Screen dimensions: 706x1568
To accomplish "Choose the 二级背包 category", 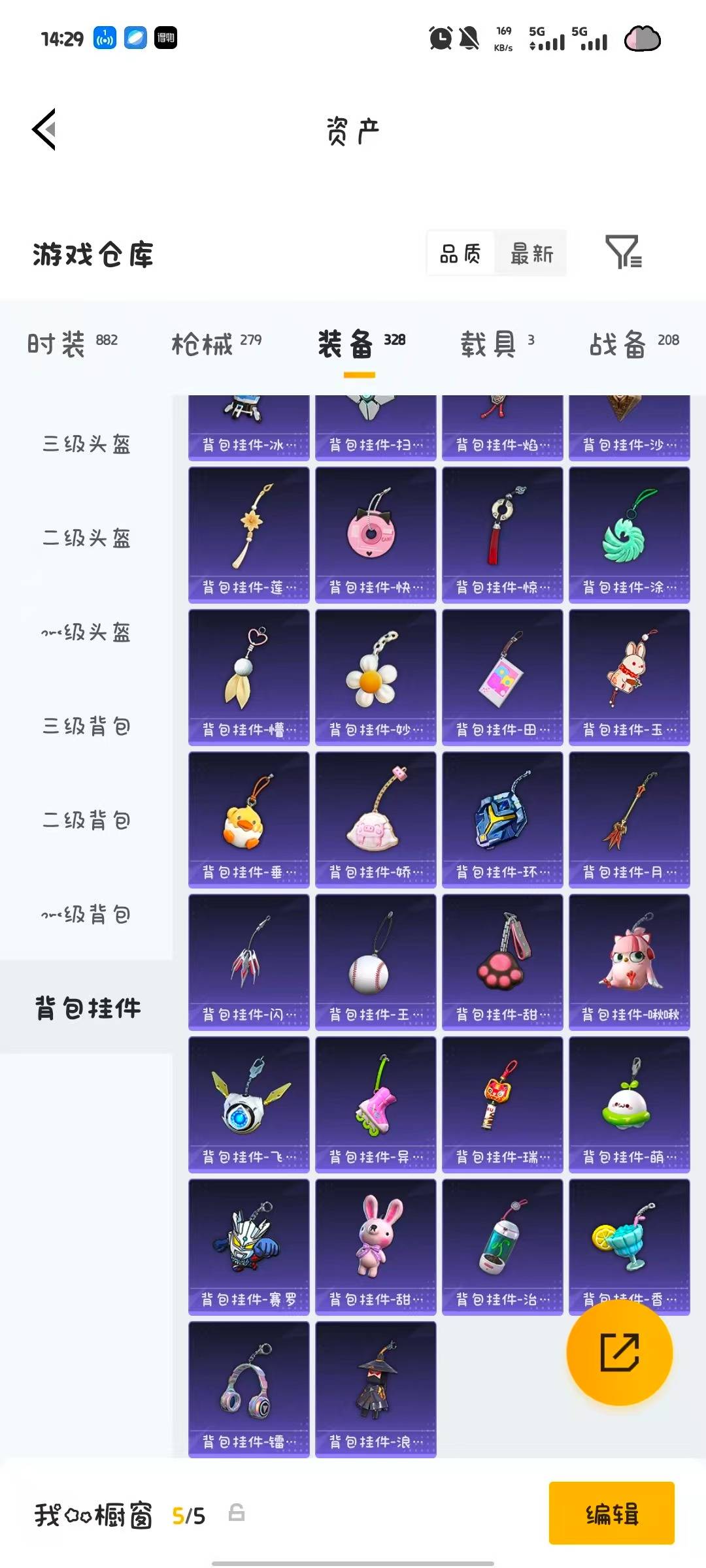I will [86, 821].
